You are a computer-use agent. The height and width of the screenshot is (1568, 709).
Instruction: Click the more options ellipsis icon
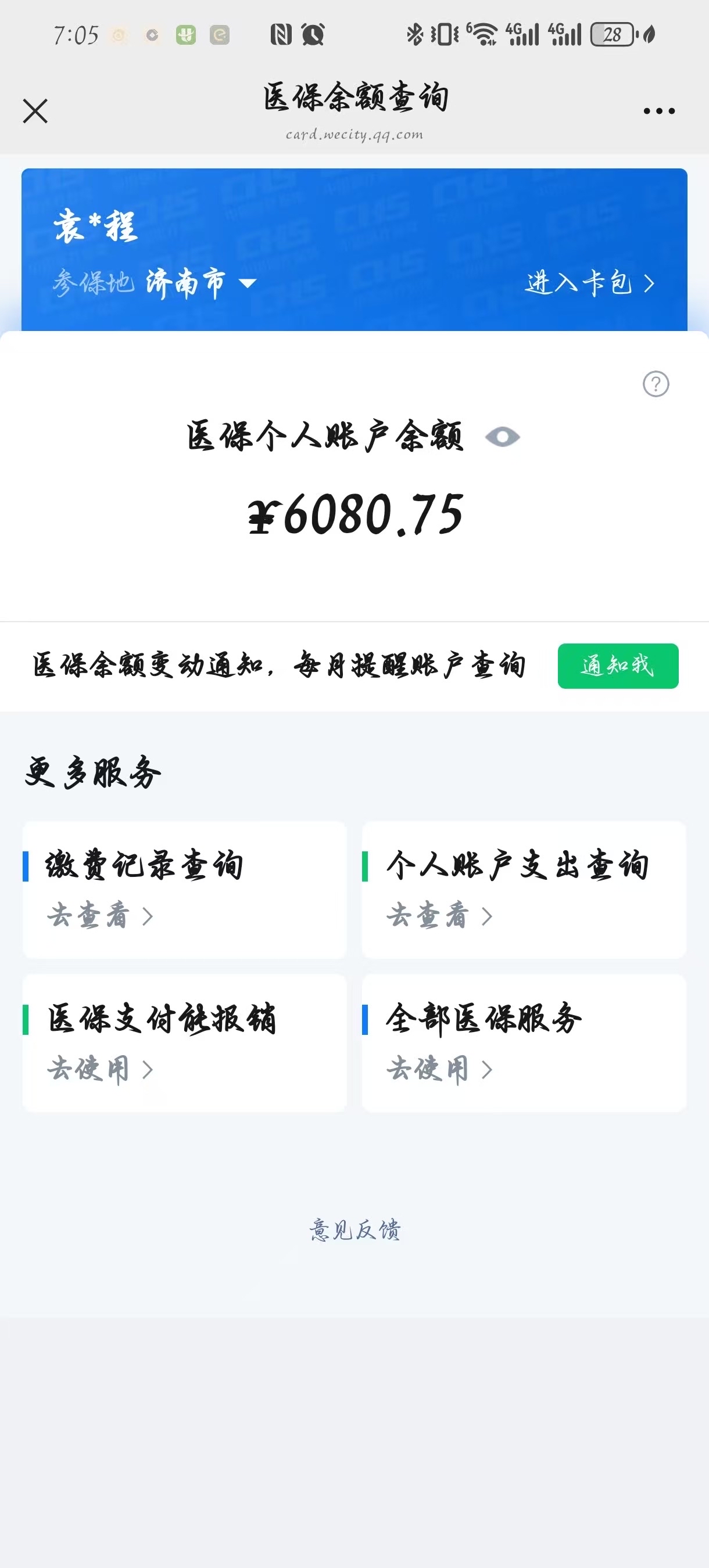click(x=660, y=110)
